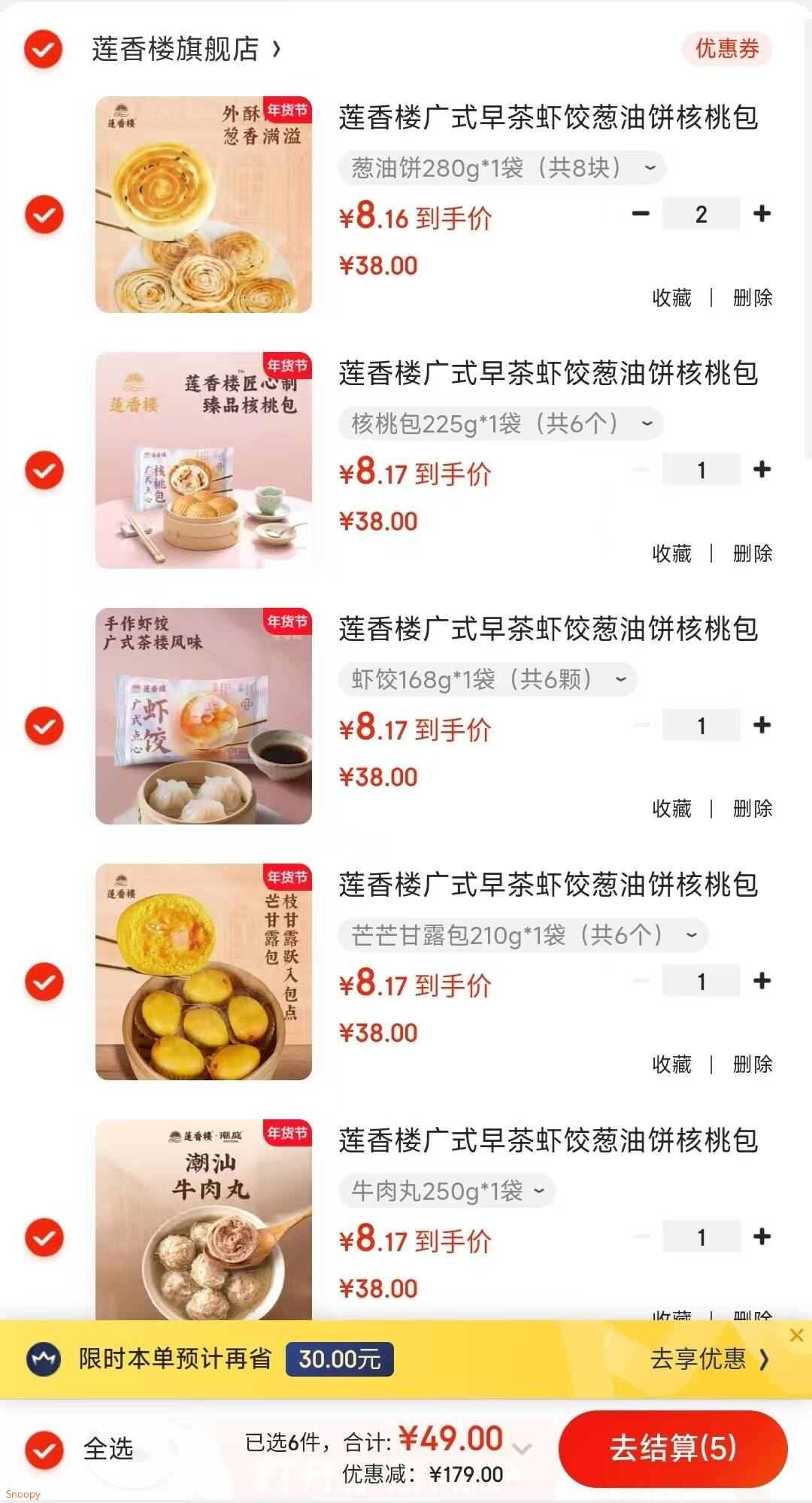Tap 去结算(5) checkout button

(671, 1450)
